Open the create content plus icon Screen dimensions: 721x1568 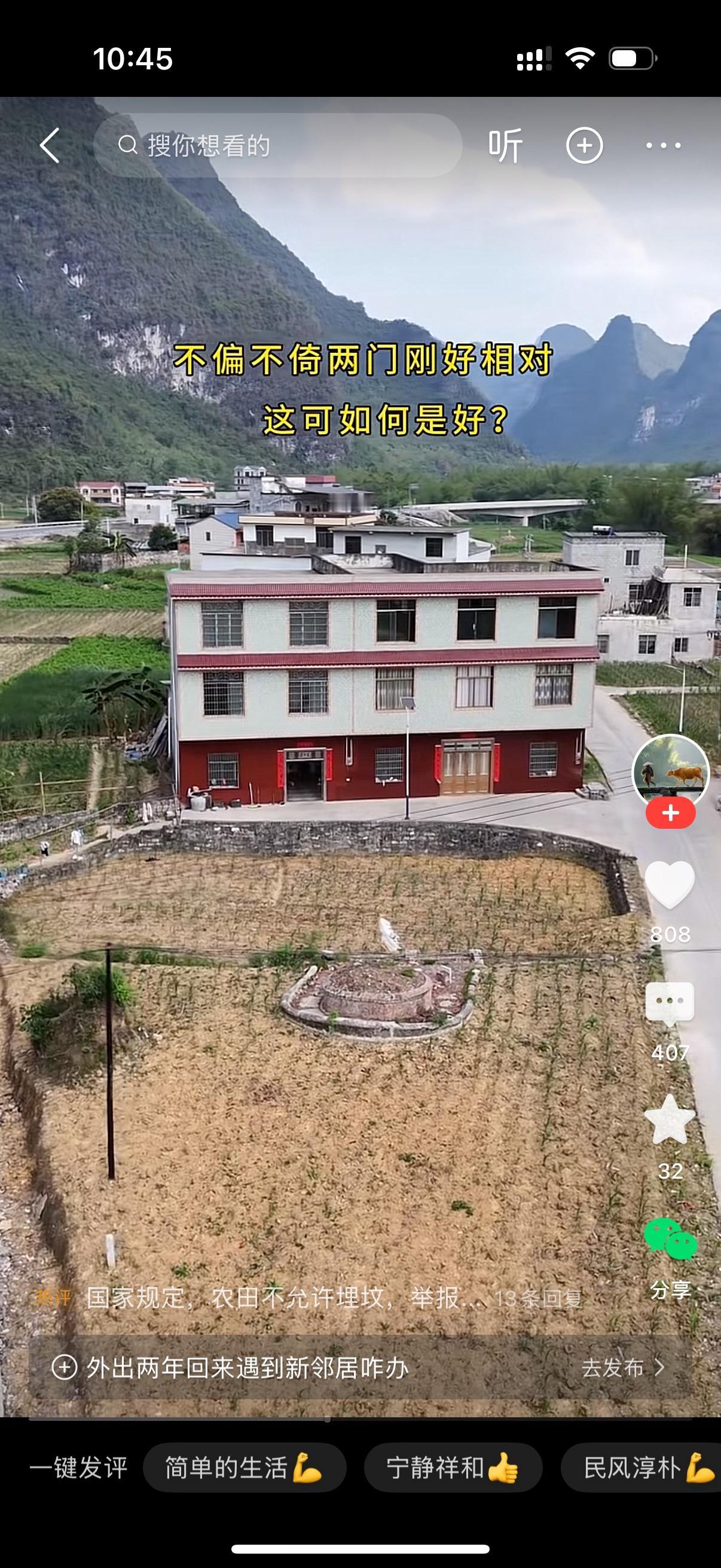583,145
